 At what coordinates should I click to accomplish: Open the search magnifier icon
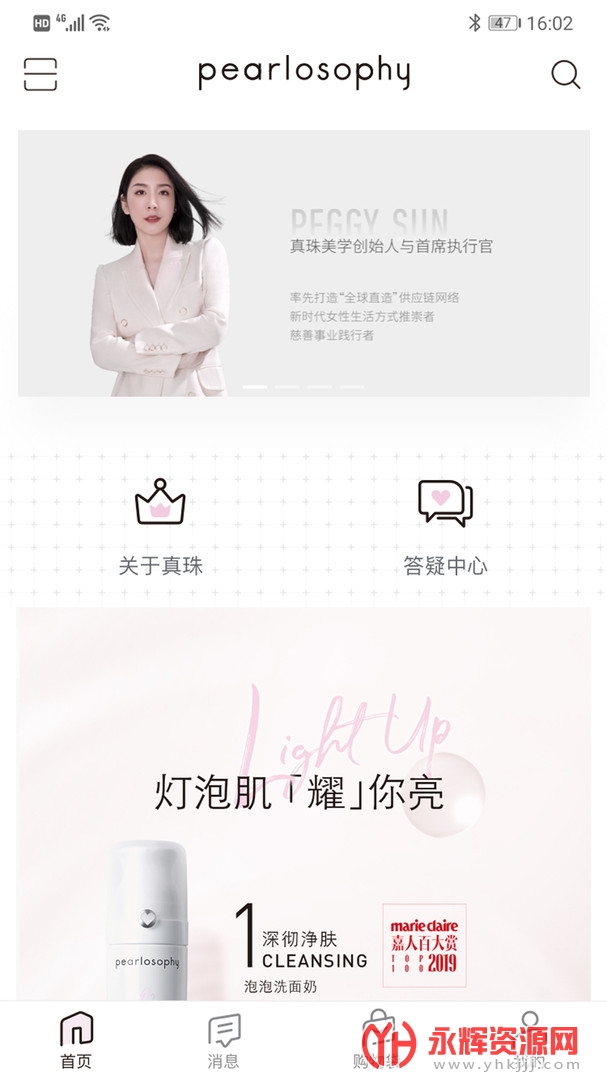[x=565, y=75]
